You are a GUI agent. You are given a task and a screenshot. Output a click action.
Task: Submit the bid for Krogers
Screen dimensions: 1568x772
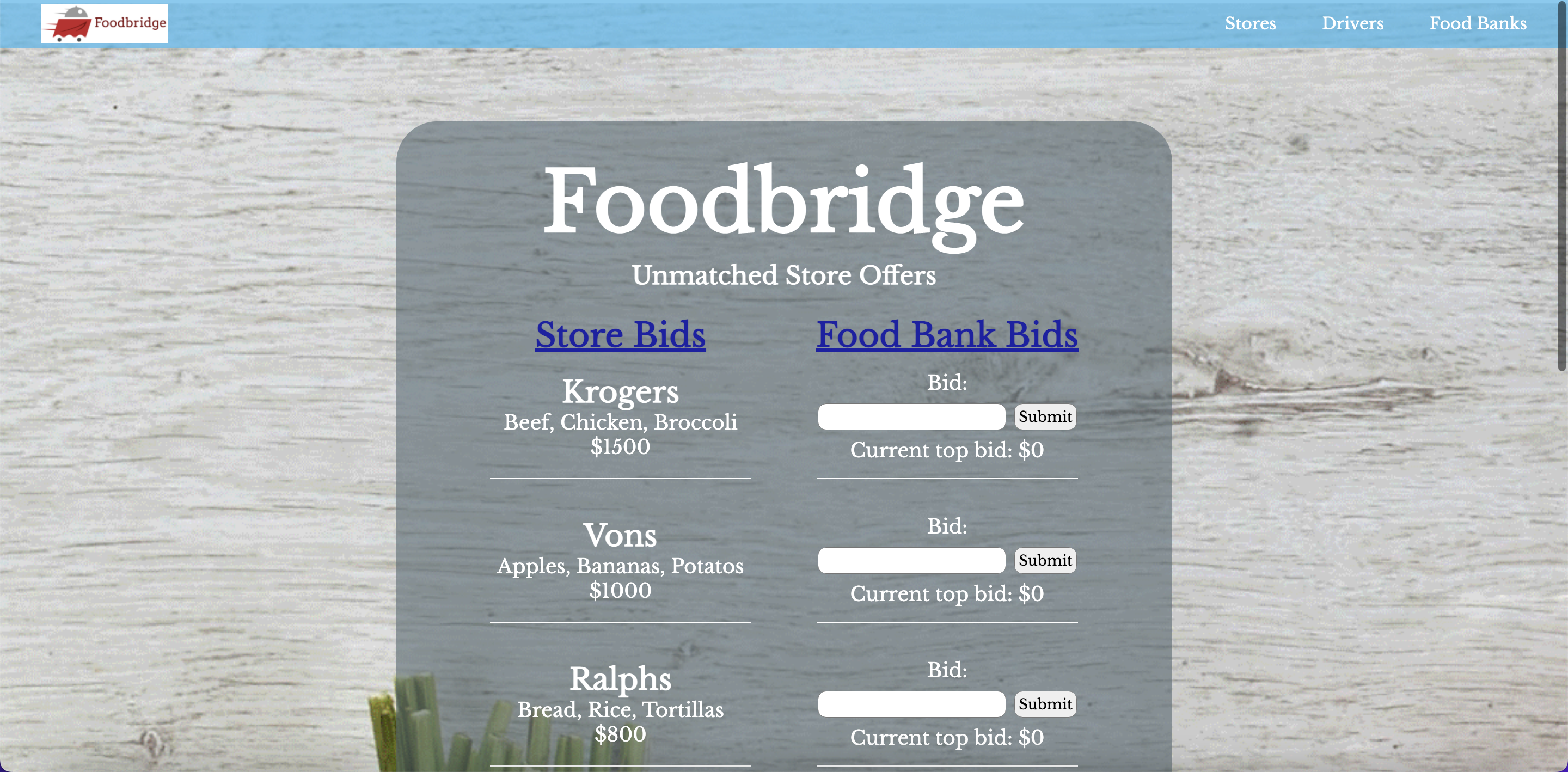(1045, 416)
